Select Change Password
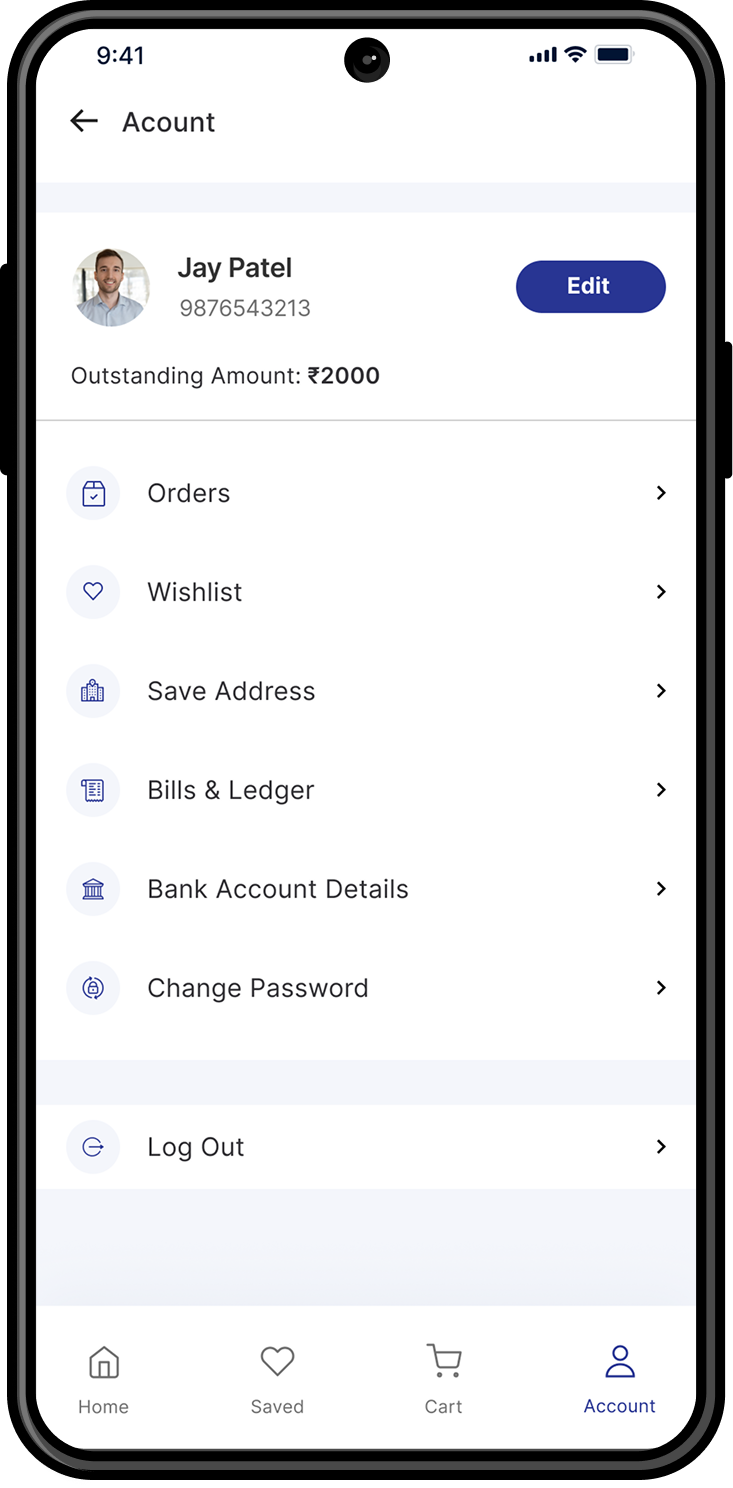The image size is (733, 1488). pyautogui.click(x=366, y=988)
